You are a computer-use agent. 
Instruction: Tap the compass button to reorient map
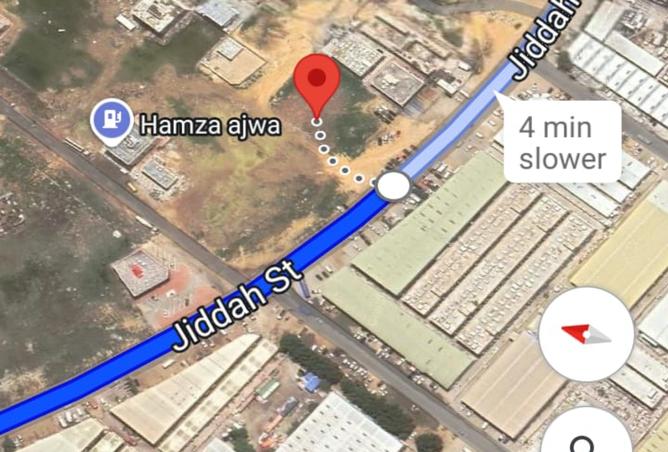click(585, 334)
